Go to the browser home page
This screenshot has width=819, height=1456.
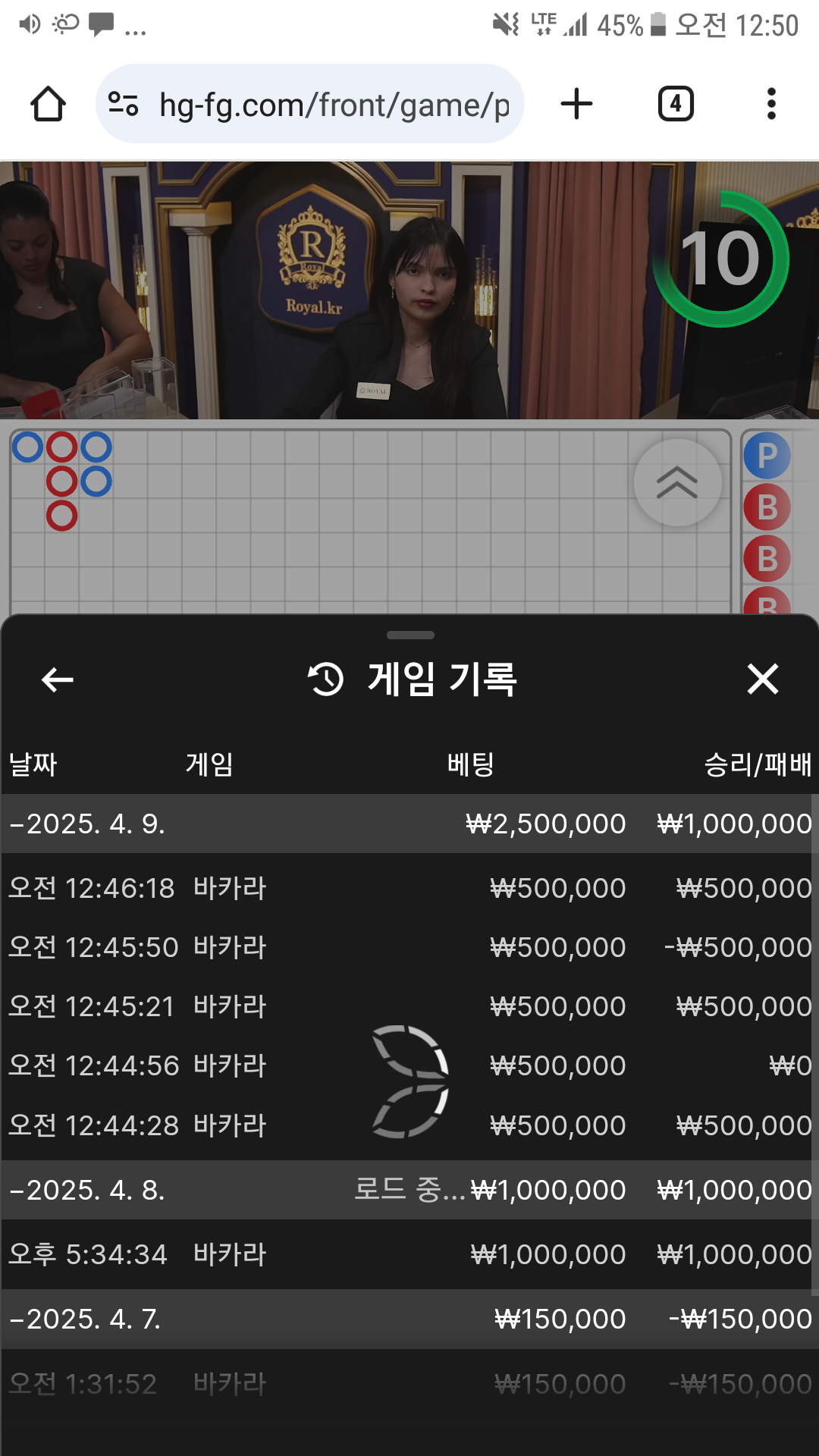(x=48, y=104)
